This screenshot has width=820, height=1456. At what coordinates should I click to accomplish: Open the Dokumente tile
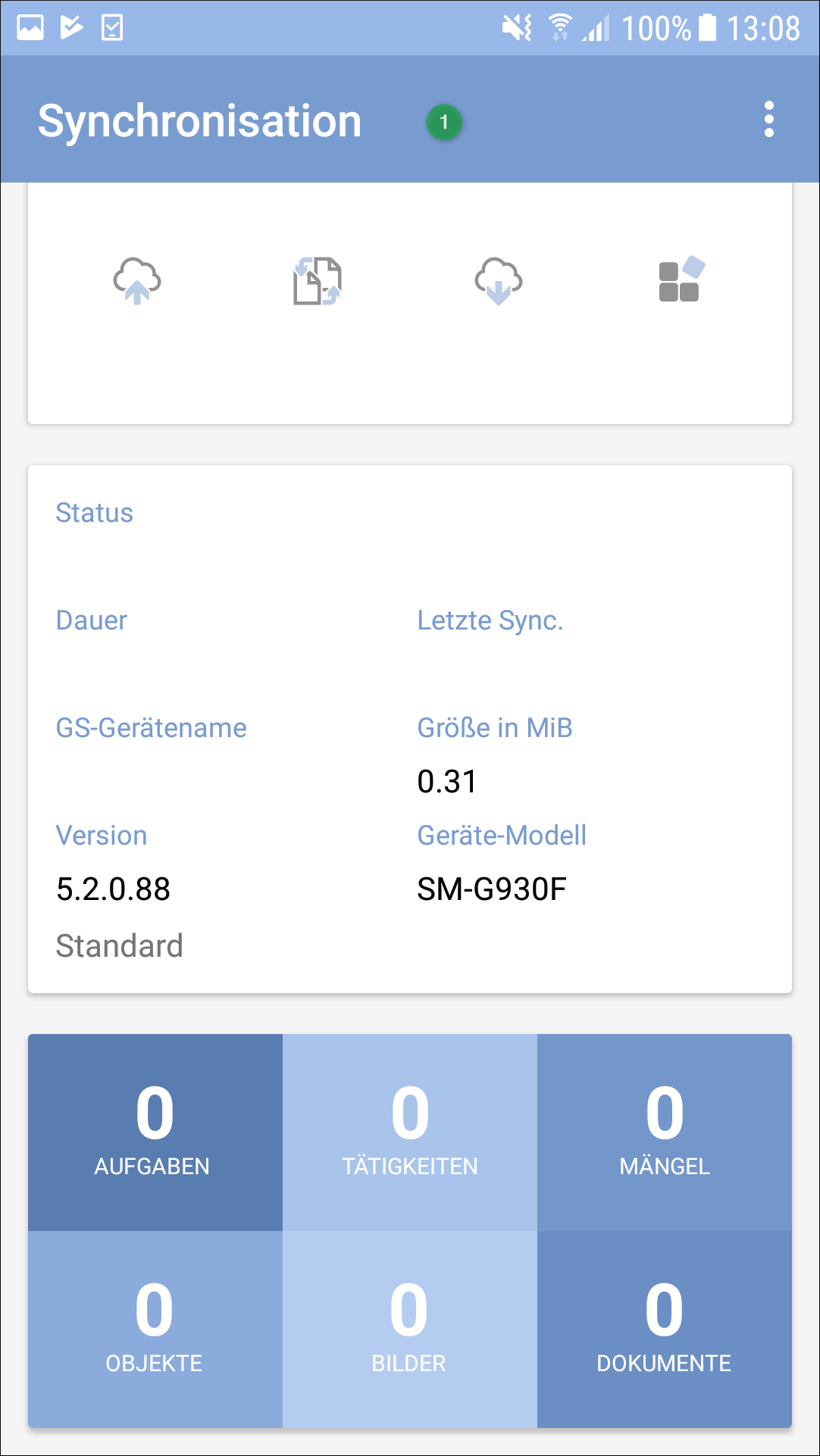(x=665, y=1329)
